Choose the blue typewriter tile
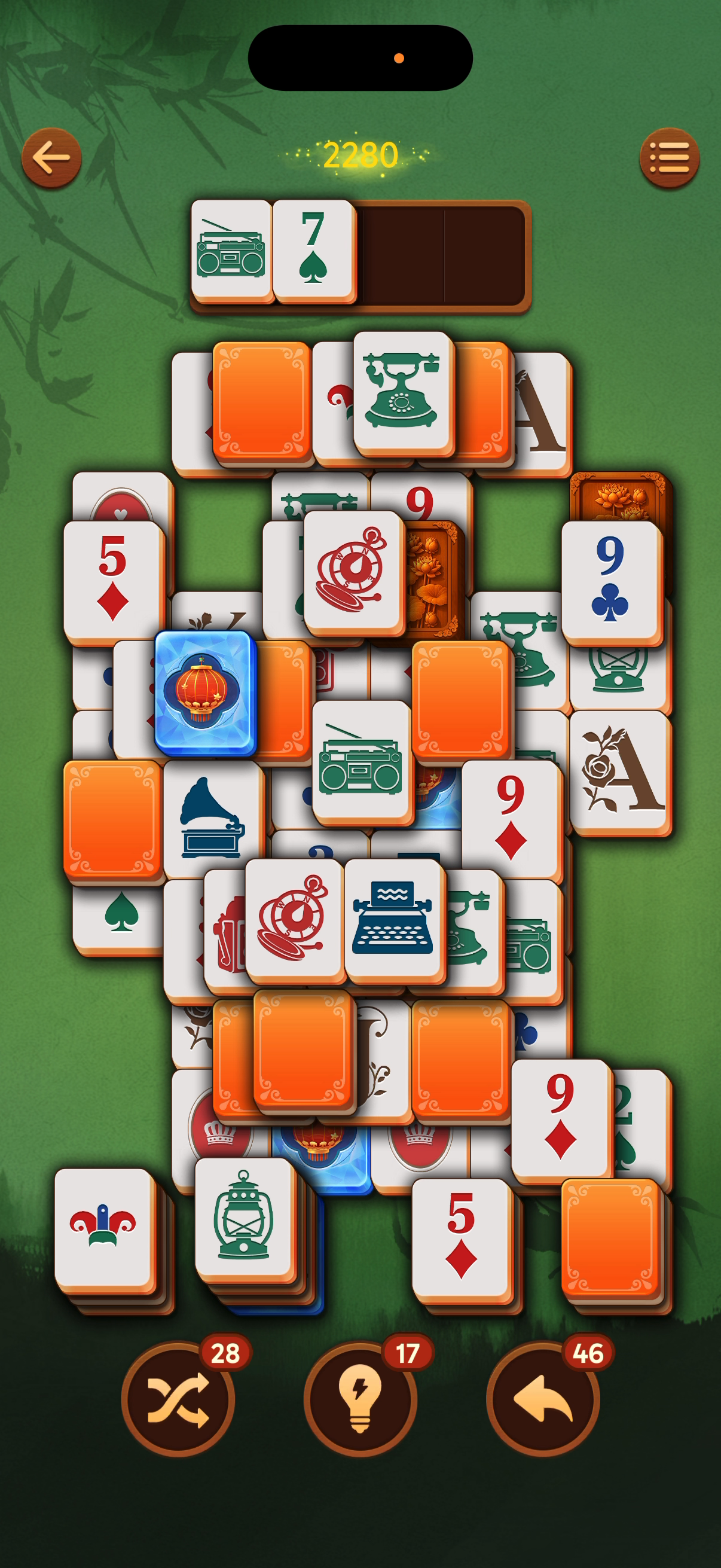 click(x=393, y=918)
